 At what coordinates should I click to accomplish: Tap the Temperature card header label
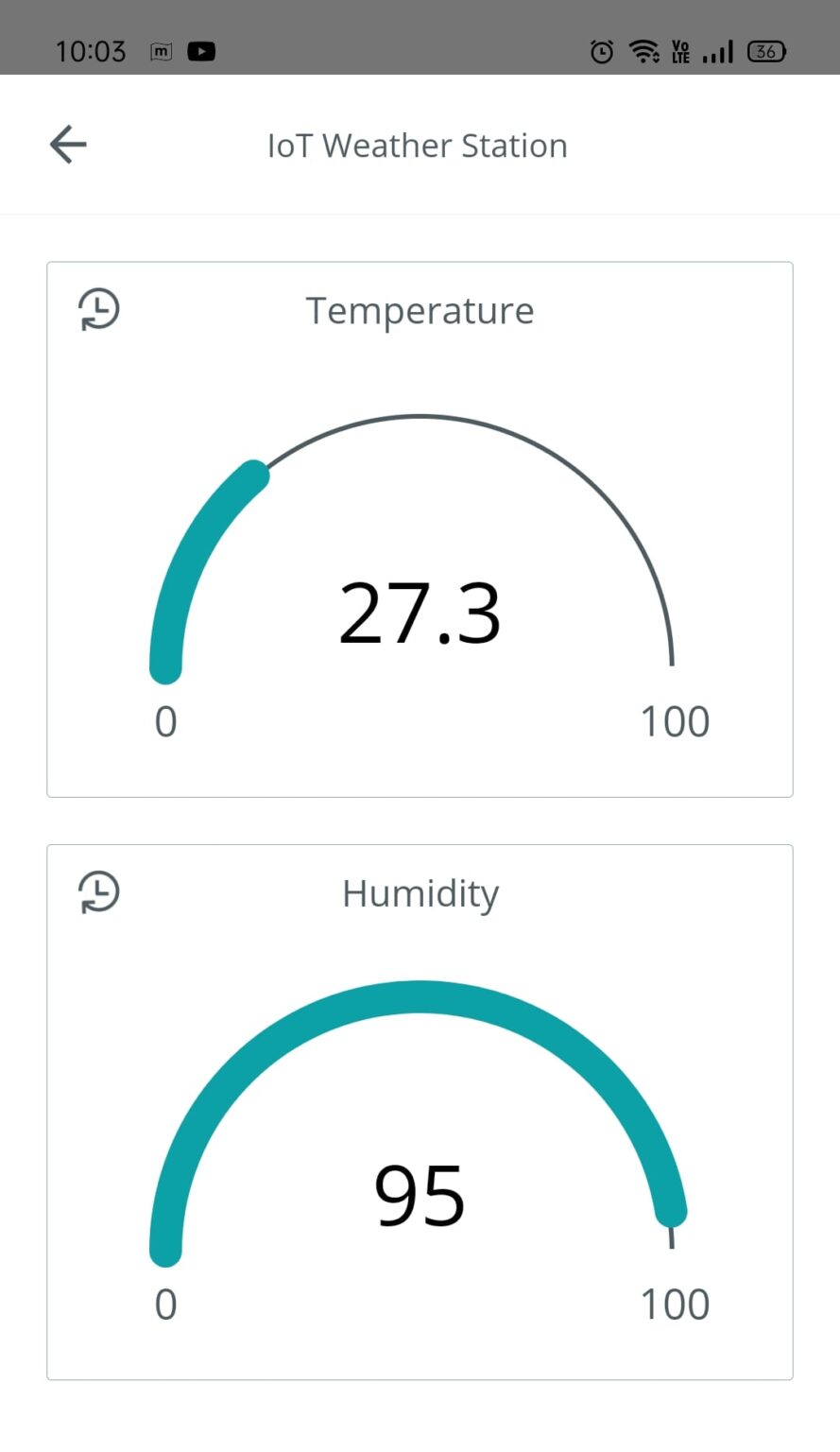pos(420,310)
